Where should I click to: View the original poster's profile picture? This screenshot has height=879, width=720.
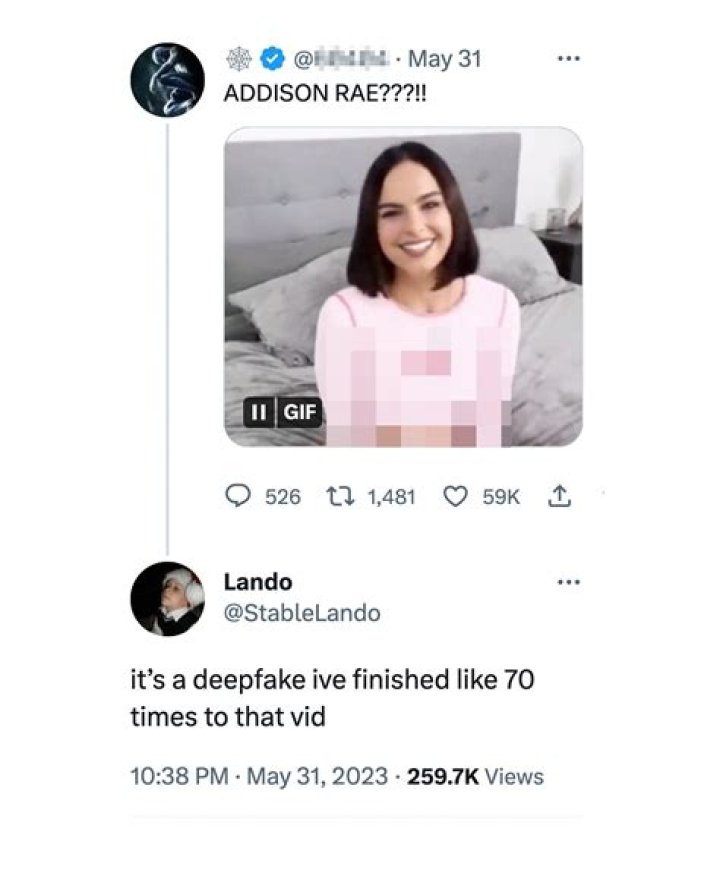point(168,80)
